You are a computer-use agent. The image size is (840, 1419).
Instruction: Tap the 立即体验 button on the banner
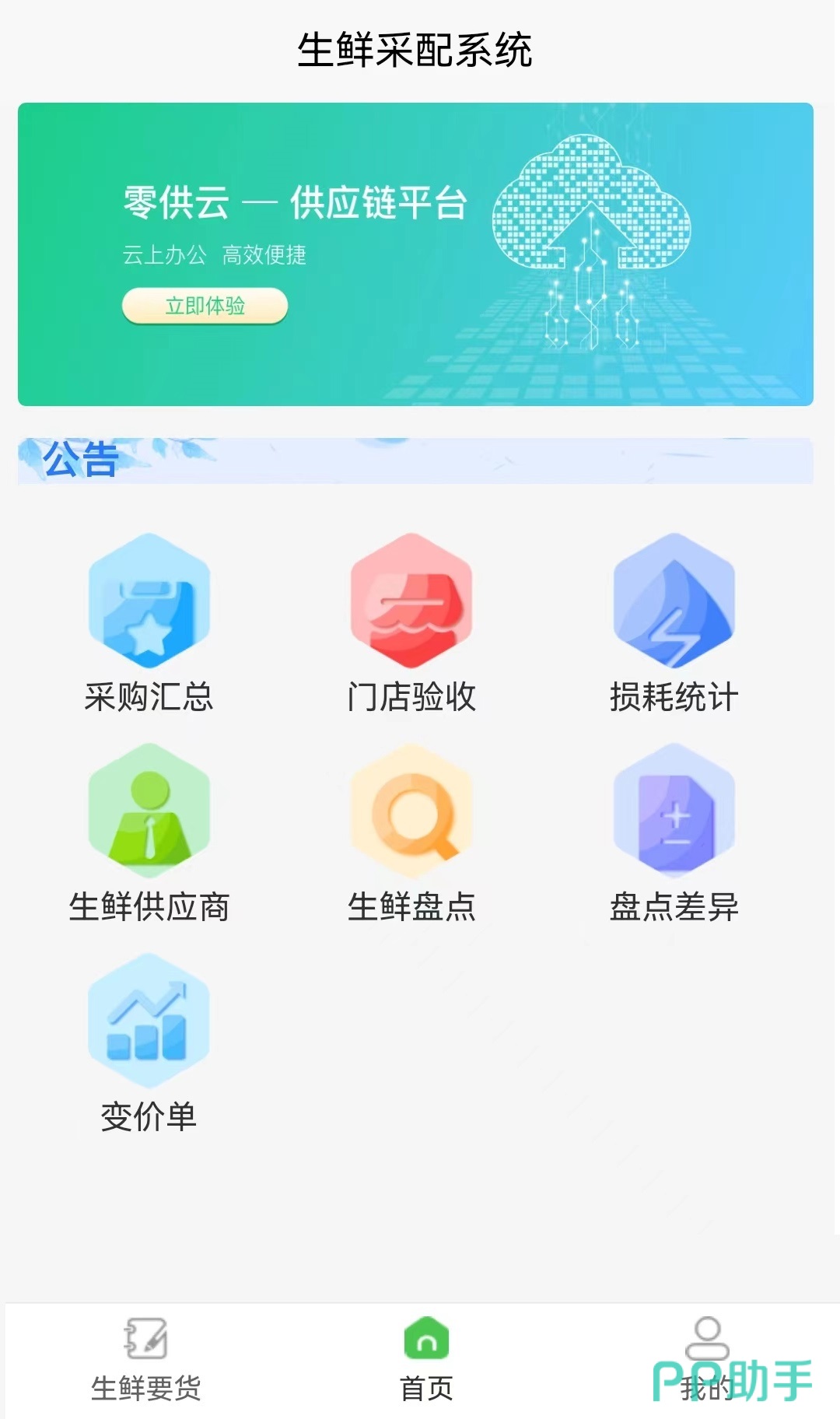205,306
